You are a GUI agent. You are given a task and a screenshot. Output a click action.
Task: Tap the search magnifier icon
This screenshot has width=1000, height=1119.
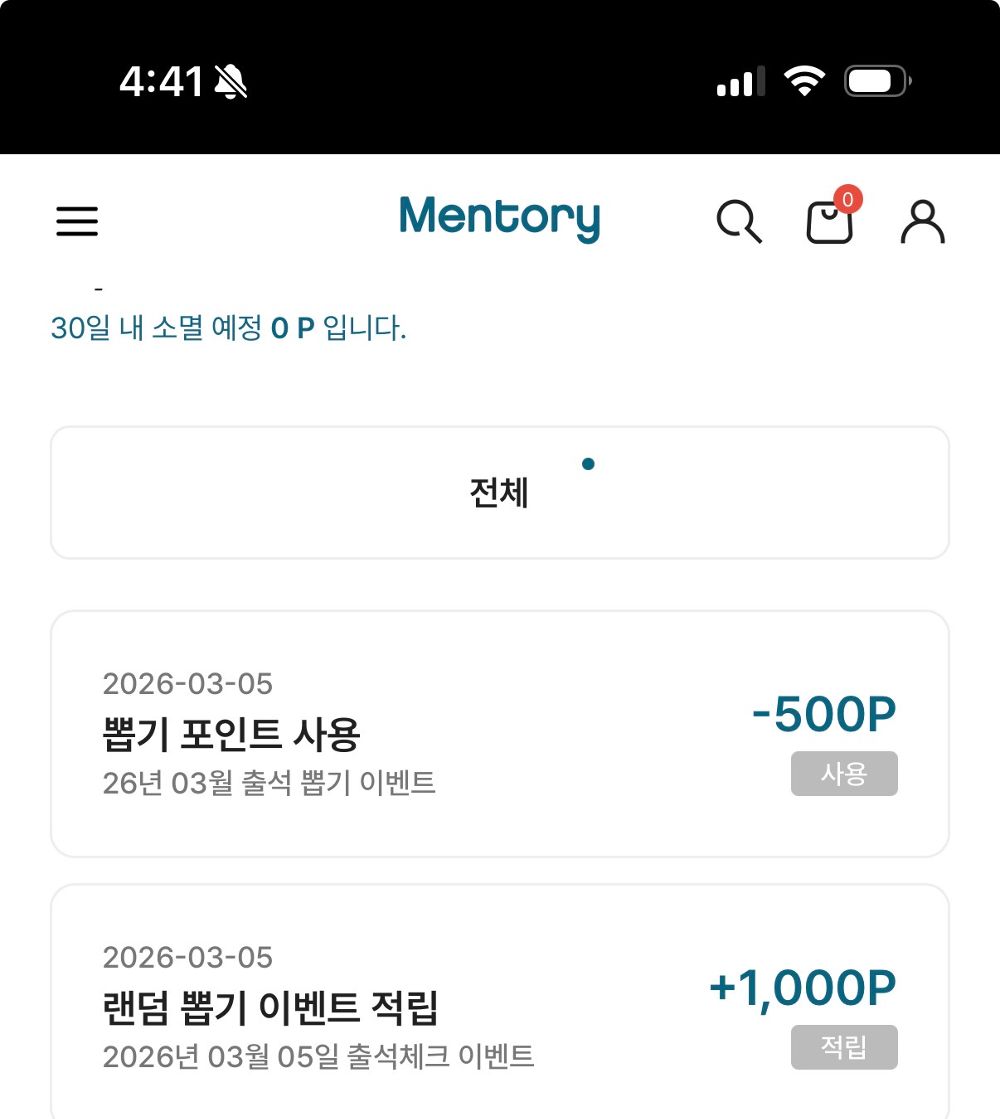pos(740,222)
